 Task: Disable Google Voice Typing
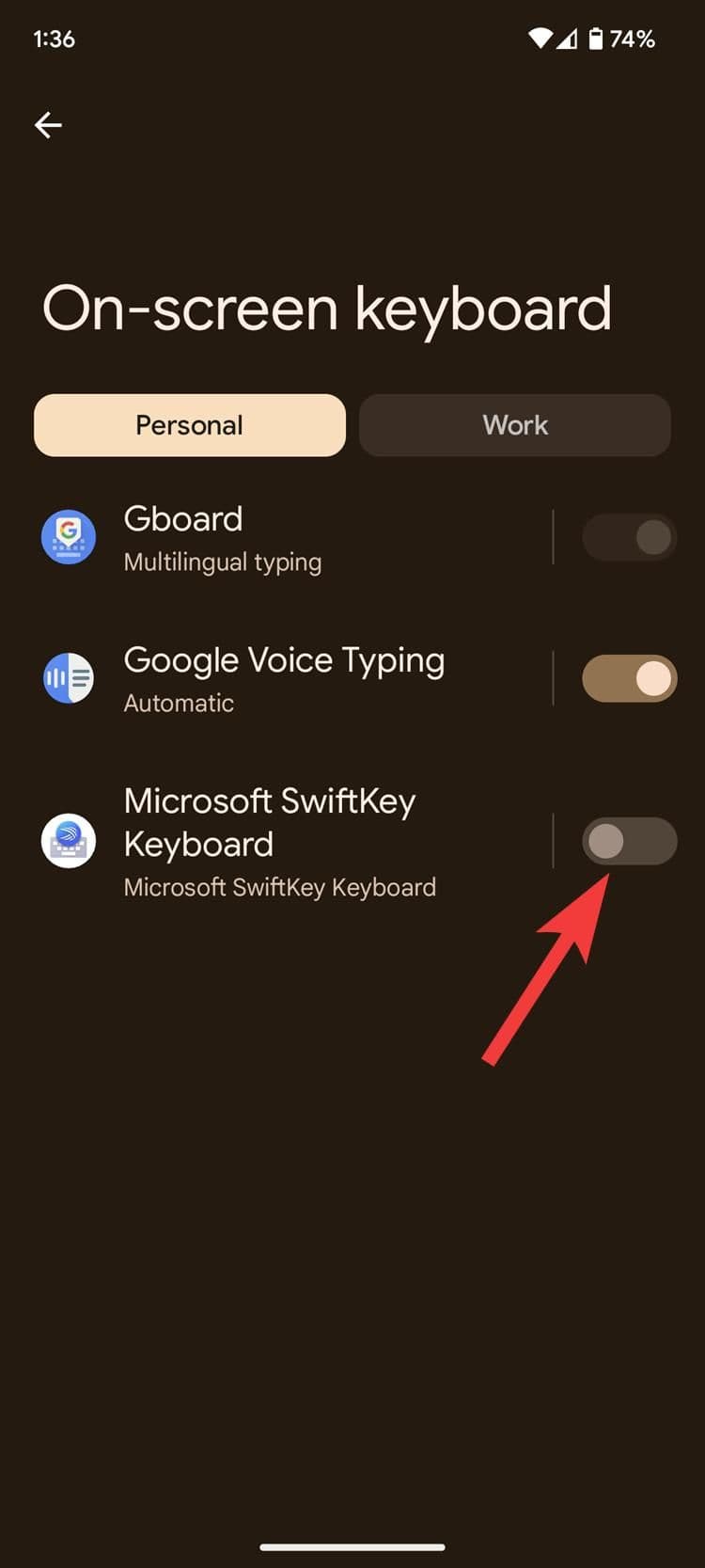pyautogui.click(x=628, y=677)
